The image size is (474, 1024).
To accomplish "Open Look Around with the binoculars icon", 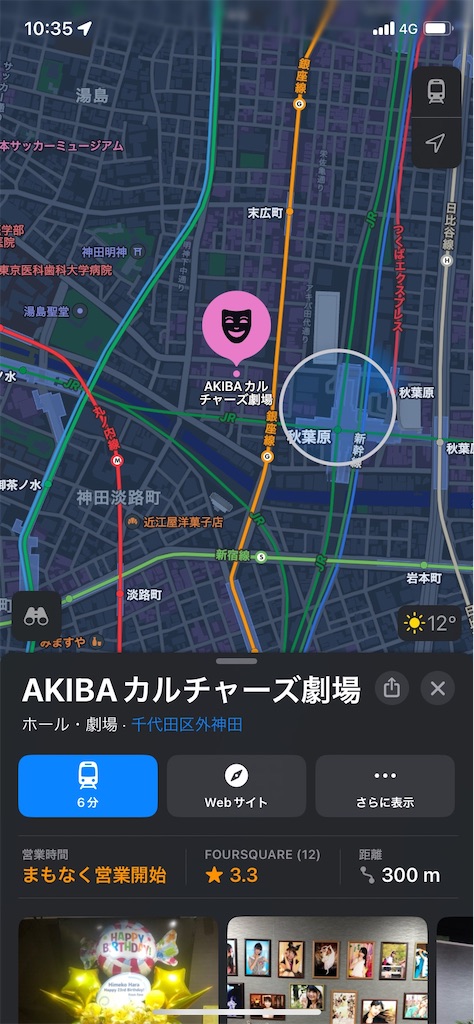I will pyautogui.click(x=37, y=616).
